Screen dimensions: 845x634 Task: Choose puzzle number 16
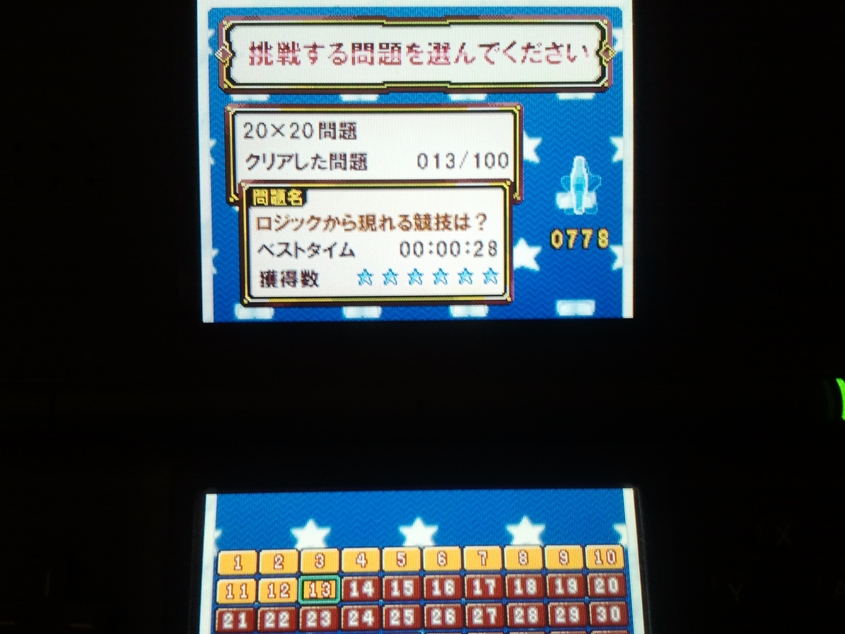click(x=442, y=588)
